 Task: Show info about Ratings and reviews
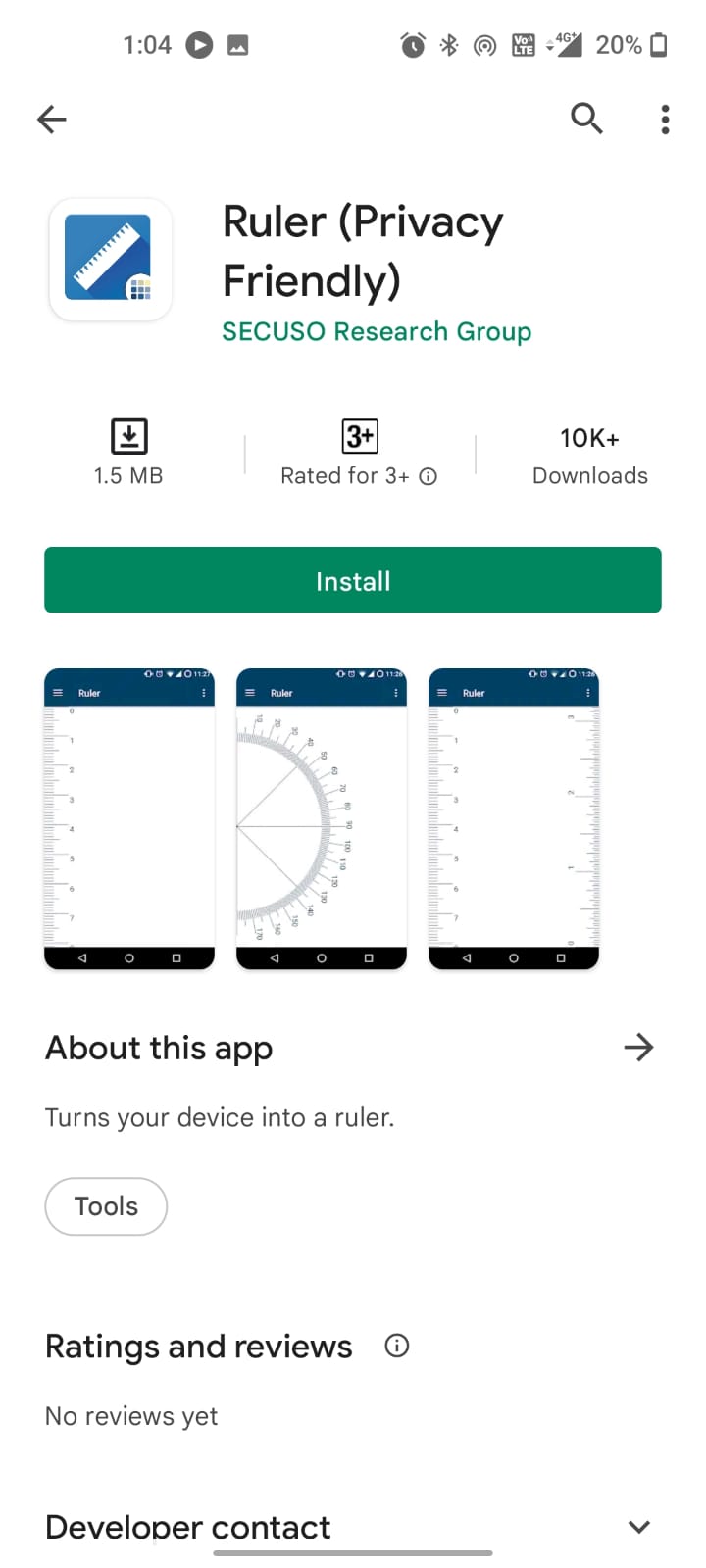point(397,1346)
